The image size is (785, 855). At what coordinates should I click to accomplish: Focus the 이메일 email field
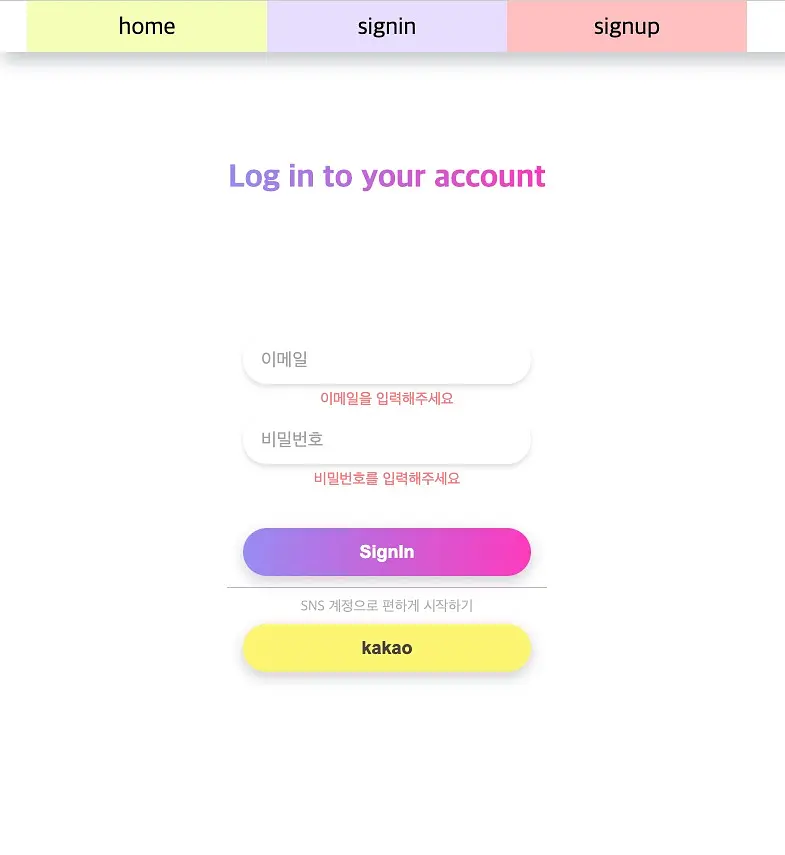coord(387,359)
